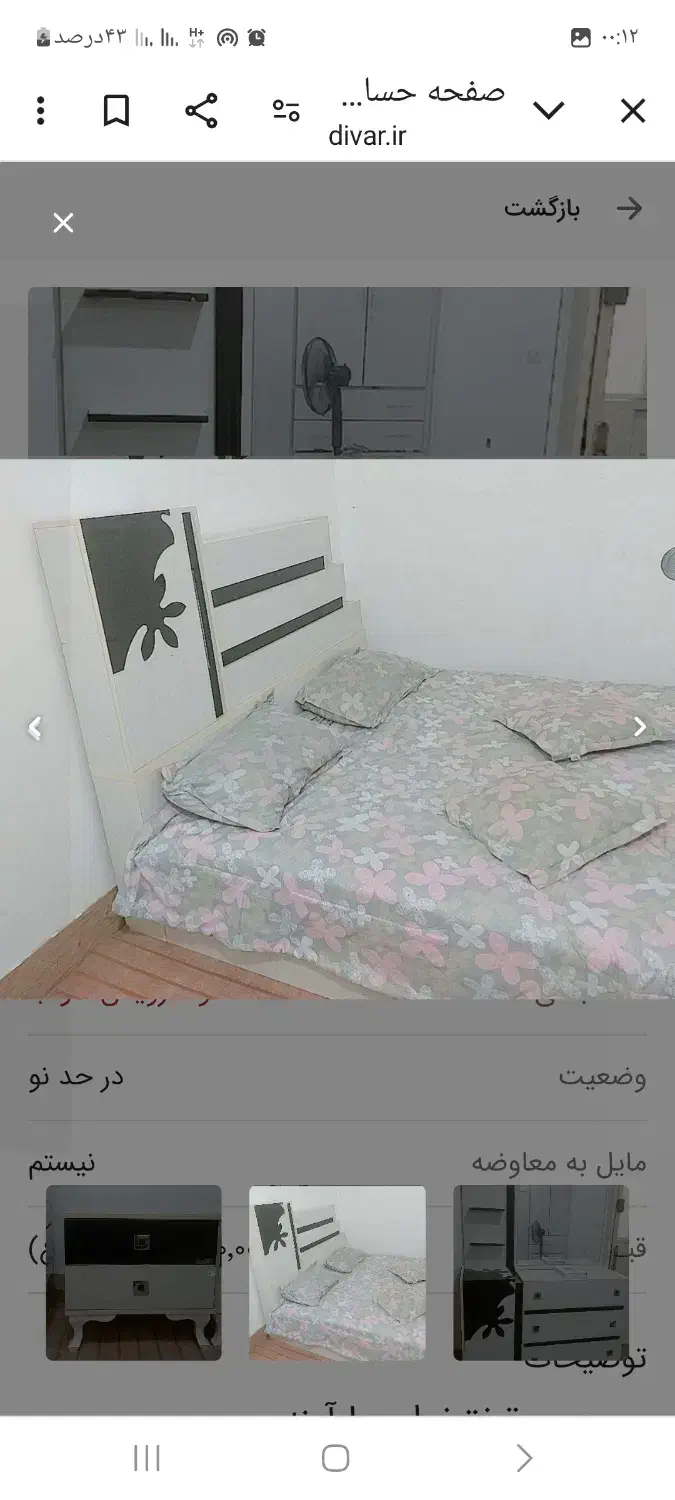
Task: Select the bed with floral sheet thumbnail
Action: [337, 1272]
